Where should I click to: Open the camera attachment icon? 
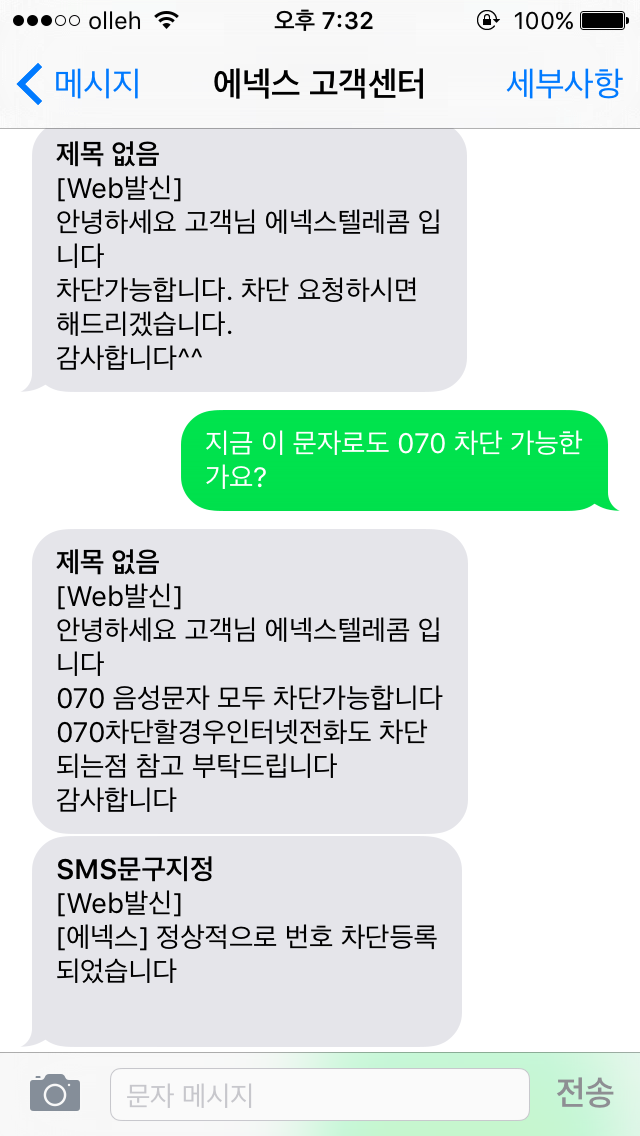click(x=54, y=1093)
